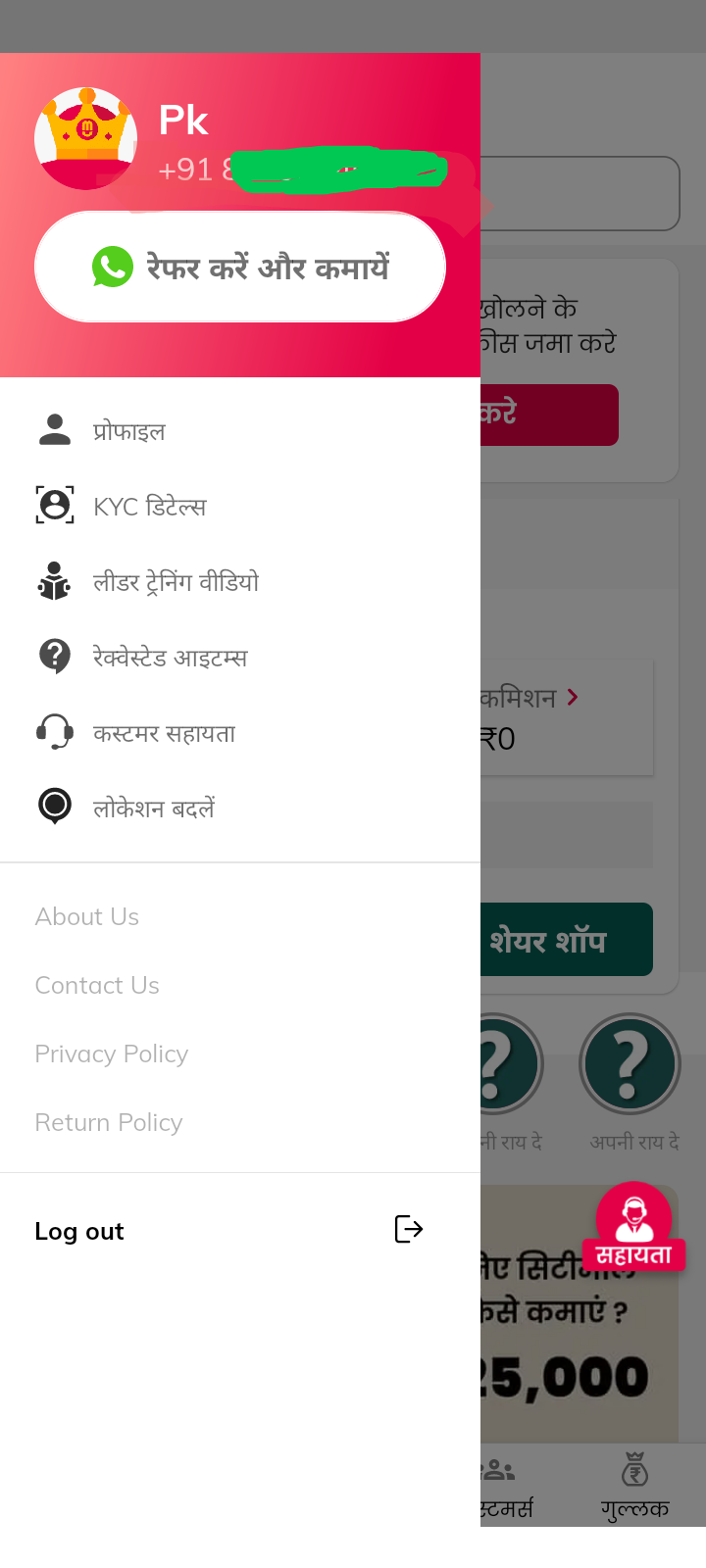706x1568 pixels.
Task: Open the Contact Us link
Action: point(97,985)
